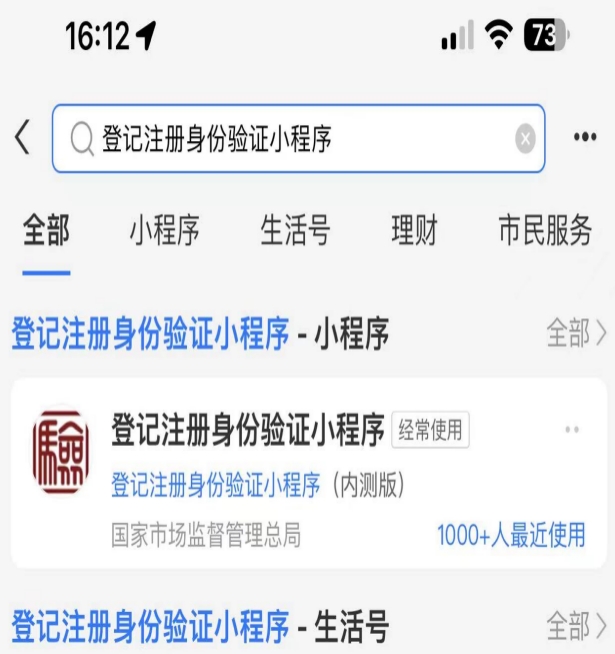Viewport: 615px width, 654px height.
Task: Clear the search text with the X
Action: click(525, 139)
